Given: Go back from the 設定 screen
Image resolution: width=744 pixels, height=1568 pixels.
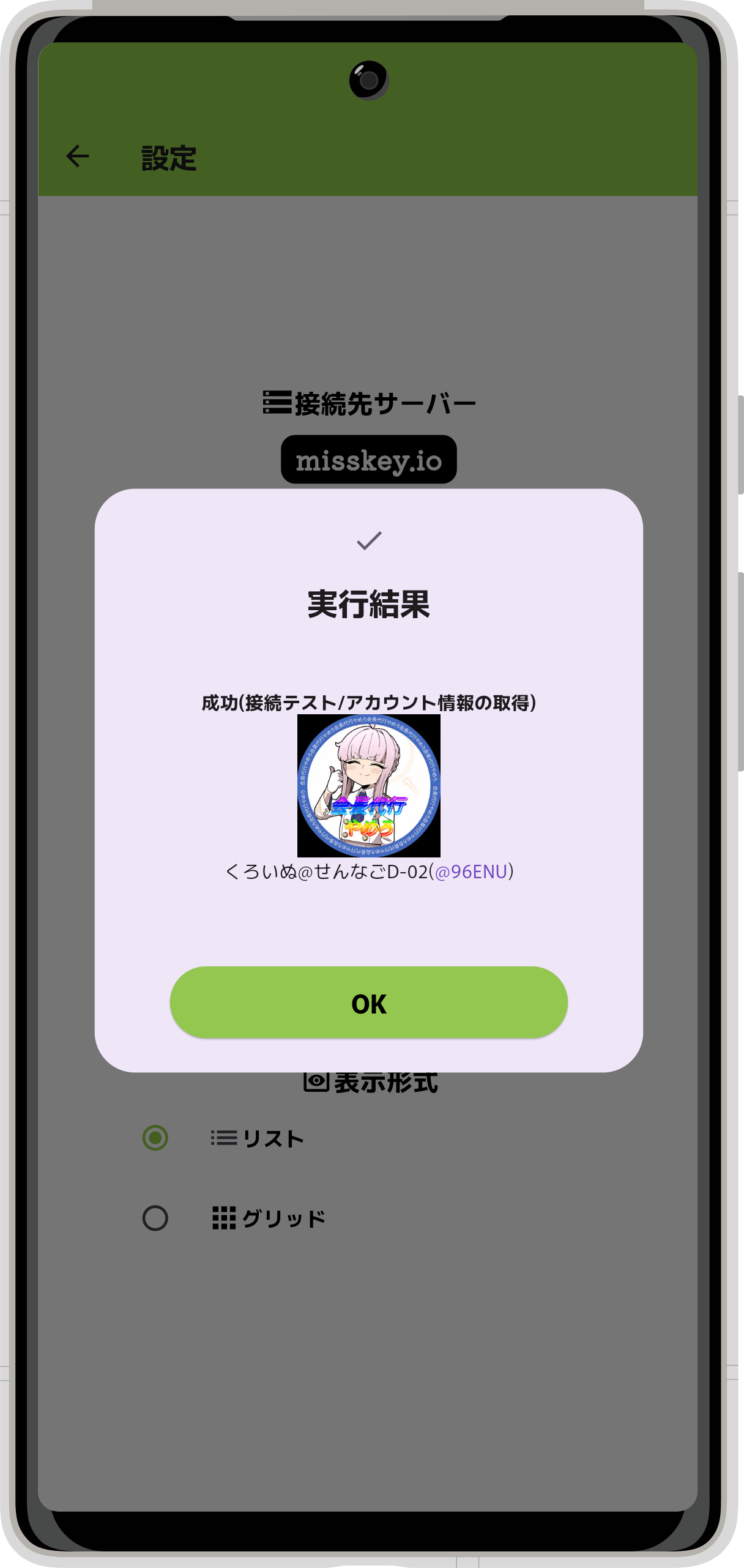Looking at the screenshot, I should click(78, 157).
